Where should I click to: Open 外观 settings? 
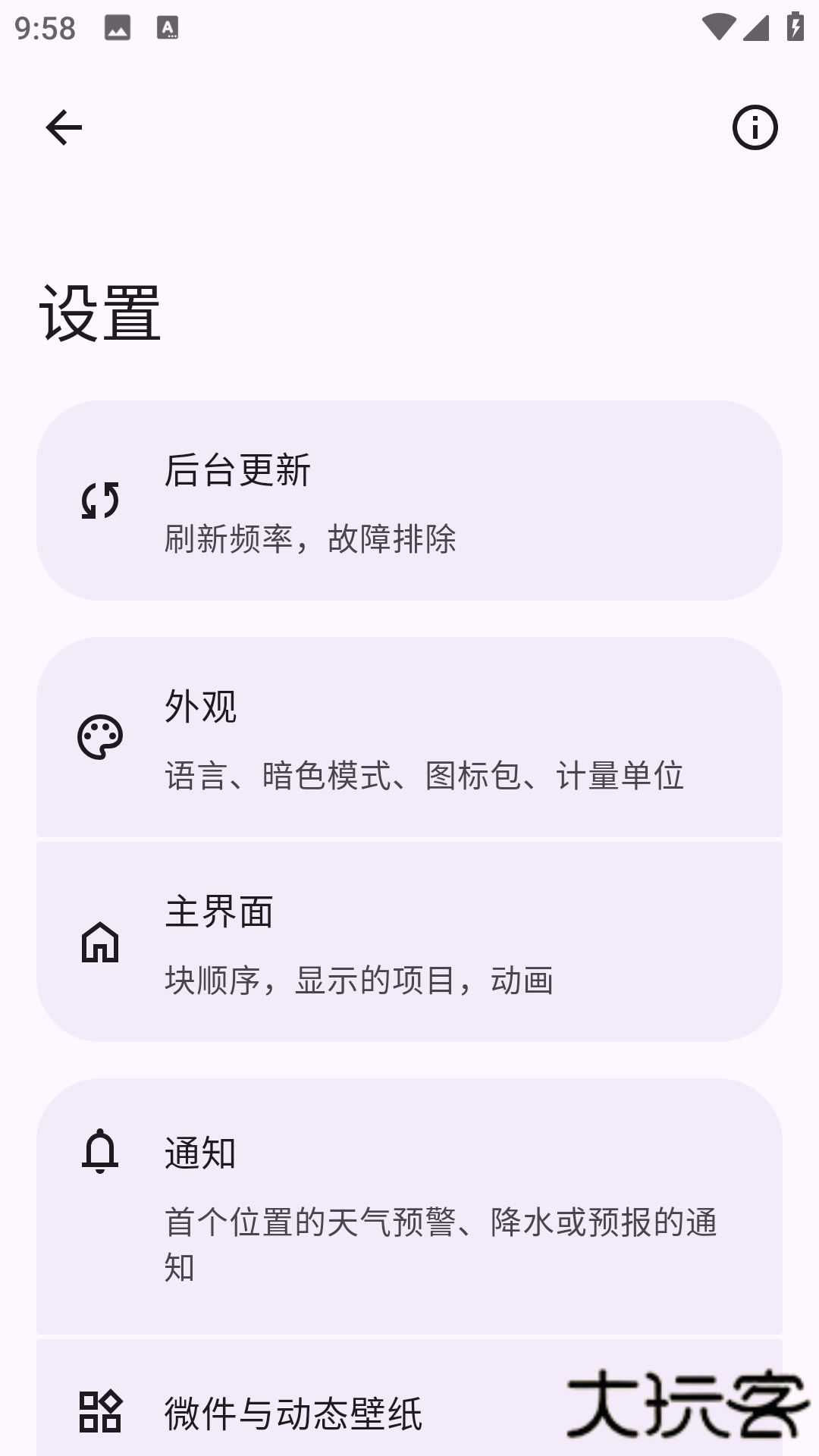pos(409,737)
